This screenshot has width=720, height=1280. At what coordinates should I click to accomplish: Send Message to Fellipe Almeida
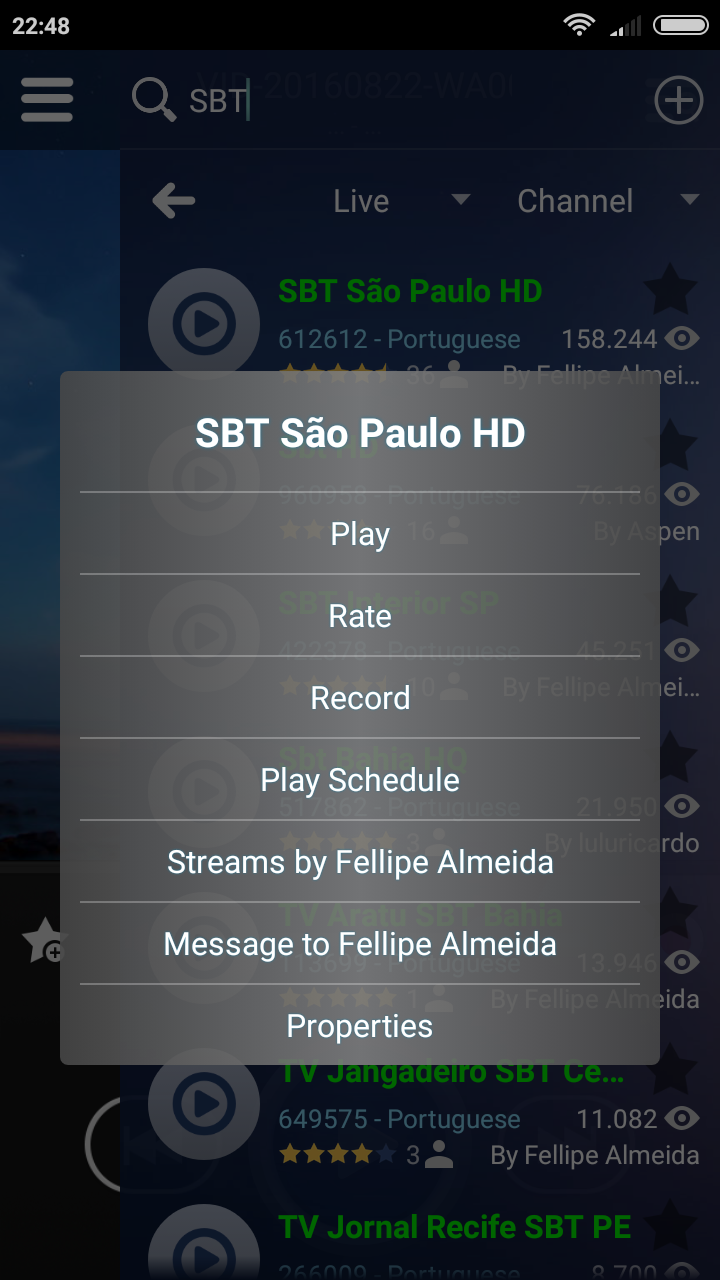360,944
